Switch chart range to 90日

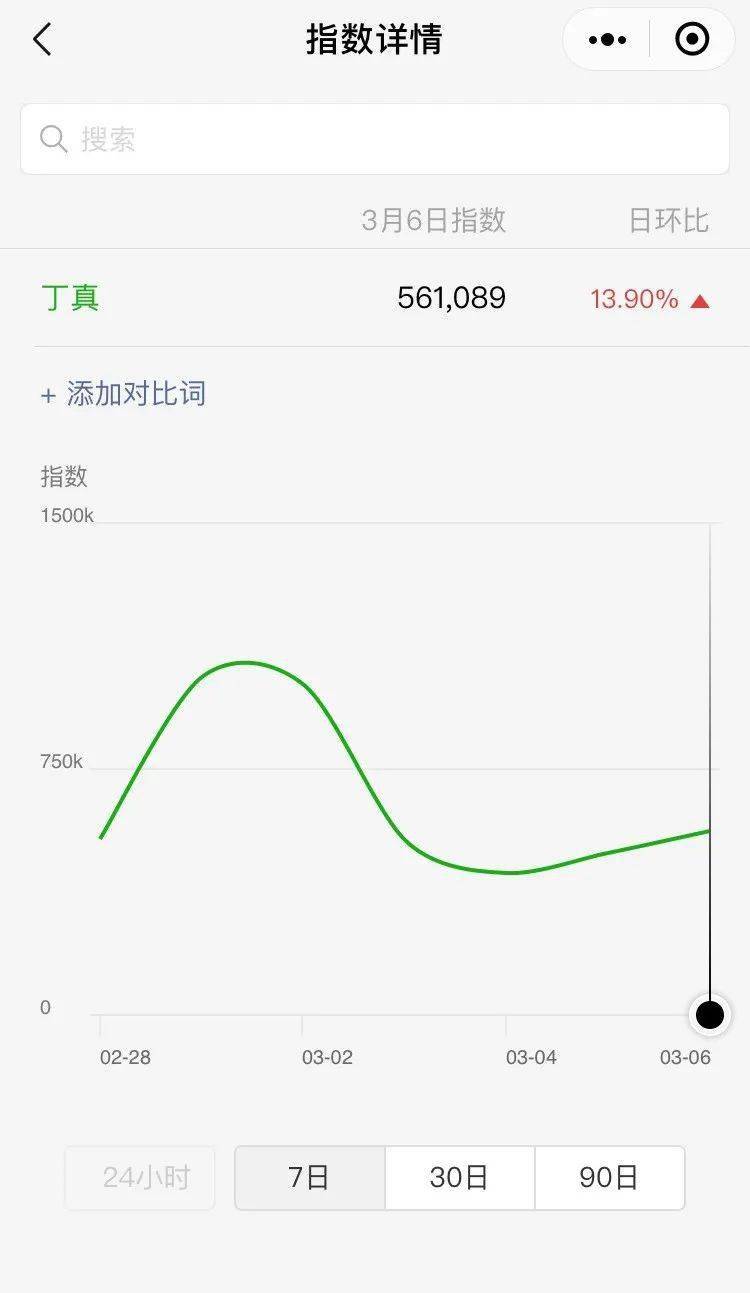point(610,1178)
